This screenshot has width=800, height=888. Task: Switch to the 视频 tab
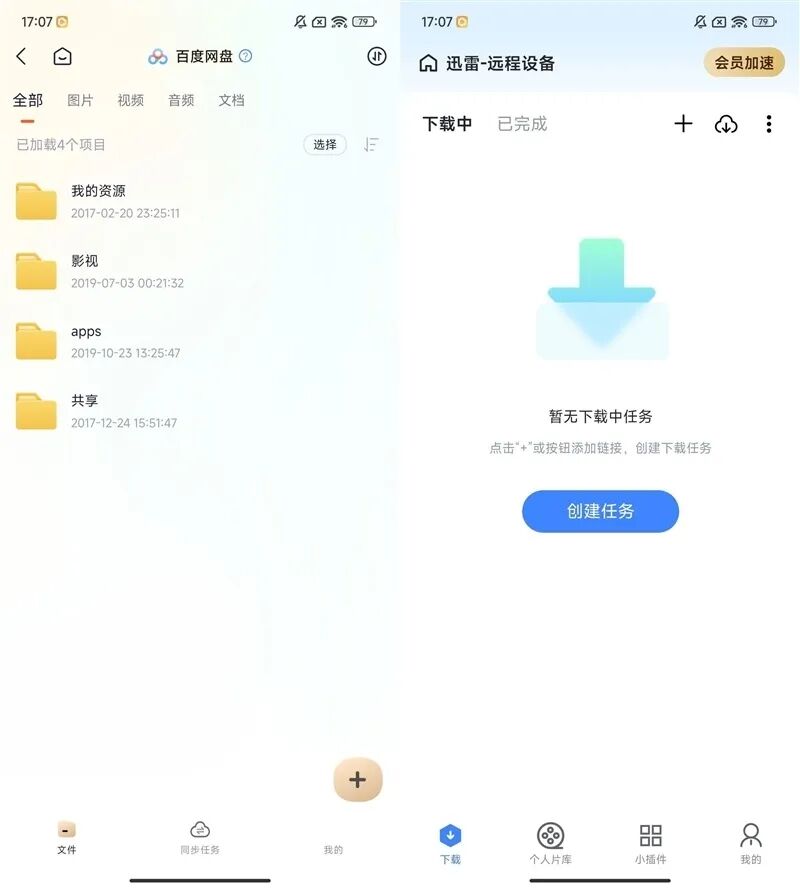(x=130, y=100)
